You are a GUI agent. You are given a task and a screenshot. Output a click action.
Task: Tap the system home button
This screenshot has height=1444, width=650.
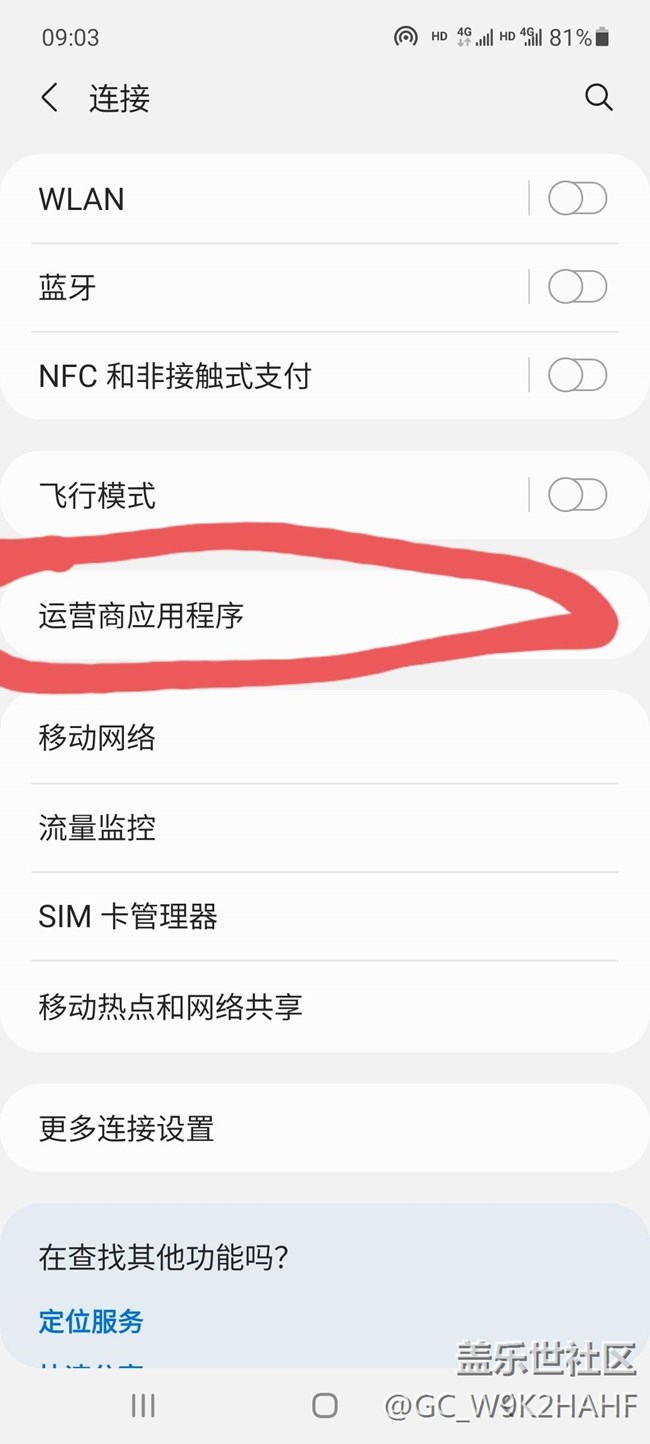click(324, 1406)
